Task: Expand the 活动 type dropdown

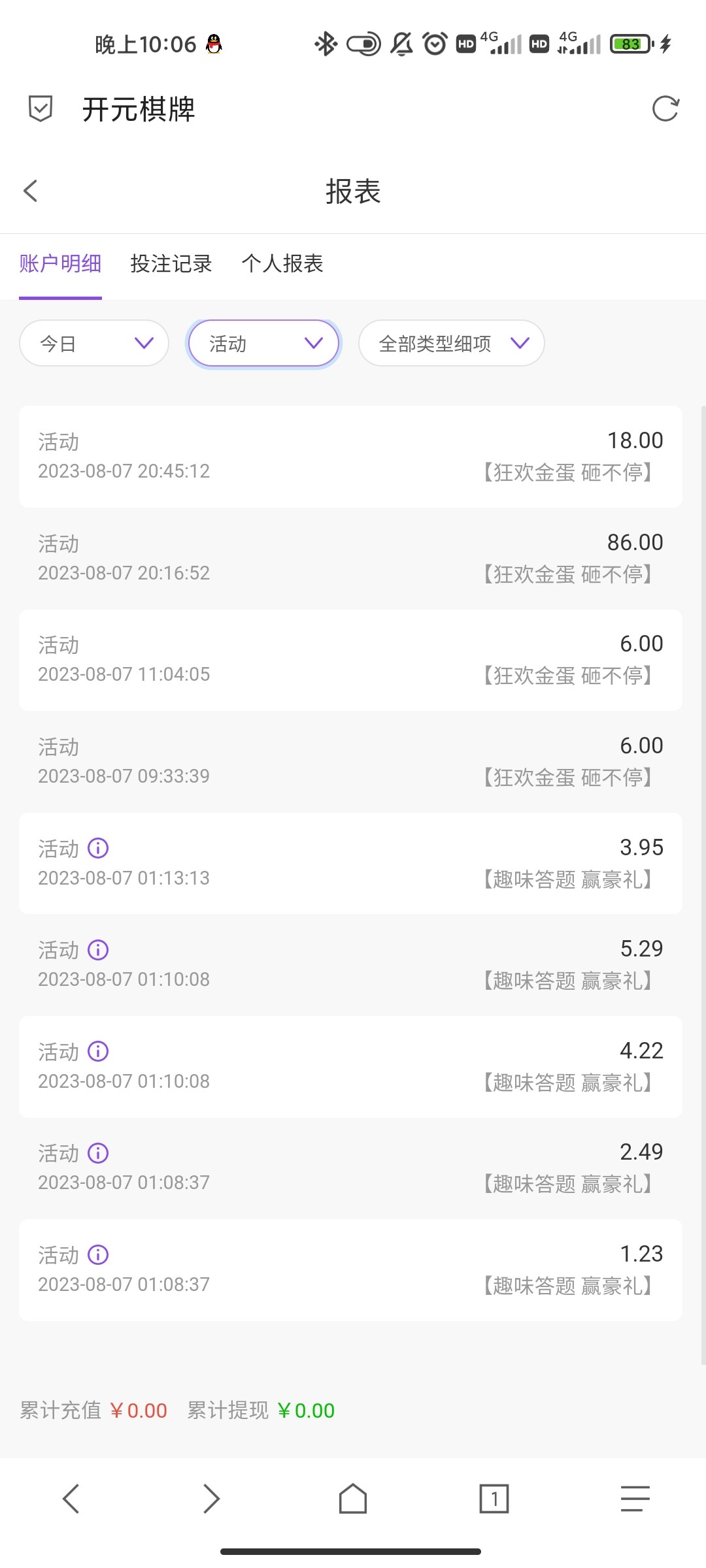Action: [x=263, y=343]
